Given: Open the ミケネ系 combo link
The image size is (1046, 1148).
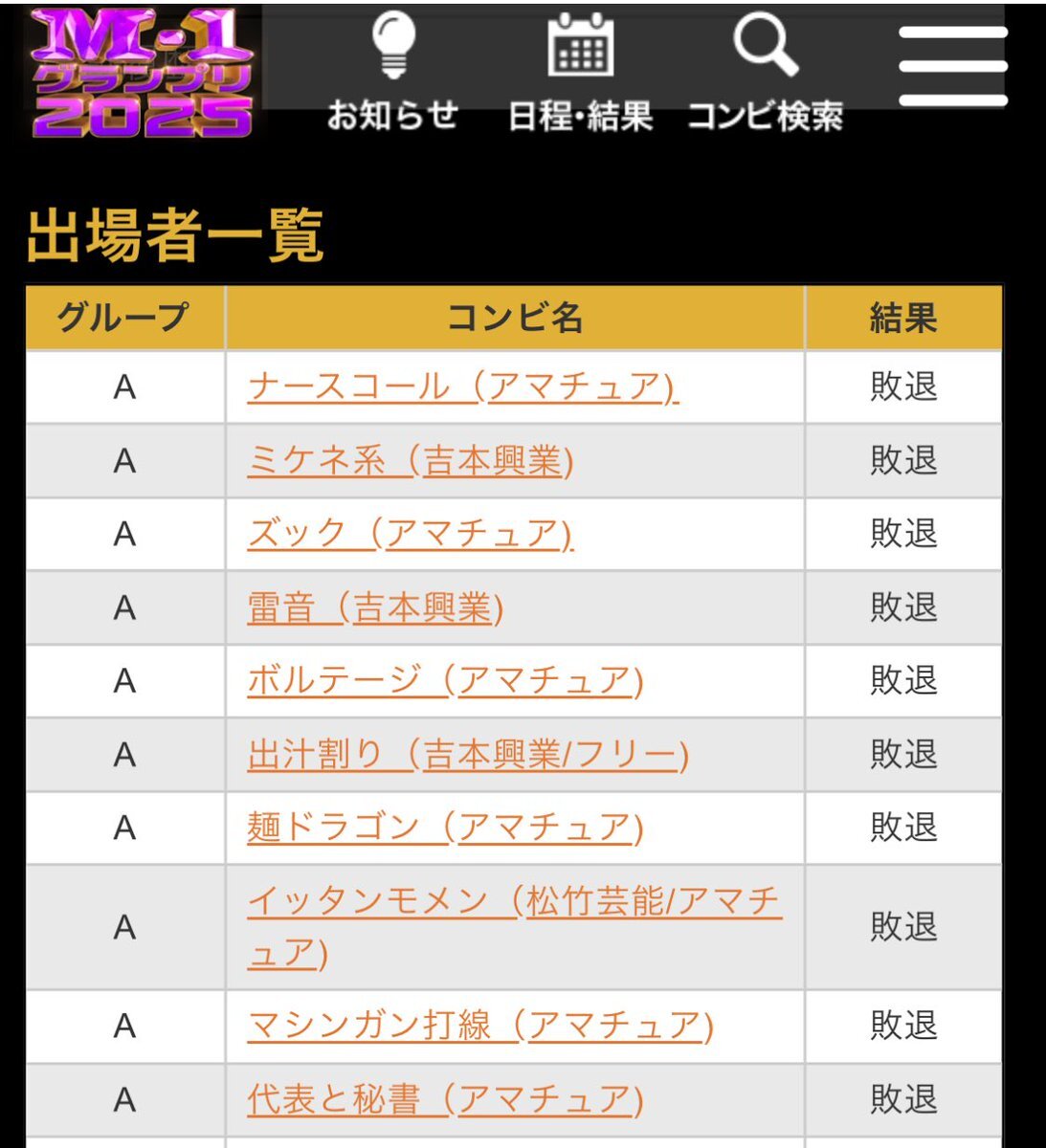Looking at the screenshot, I should pyautogui.click(x=410, y=461).
